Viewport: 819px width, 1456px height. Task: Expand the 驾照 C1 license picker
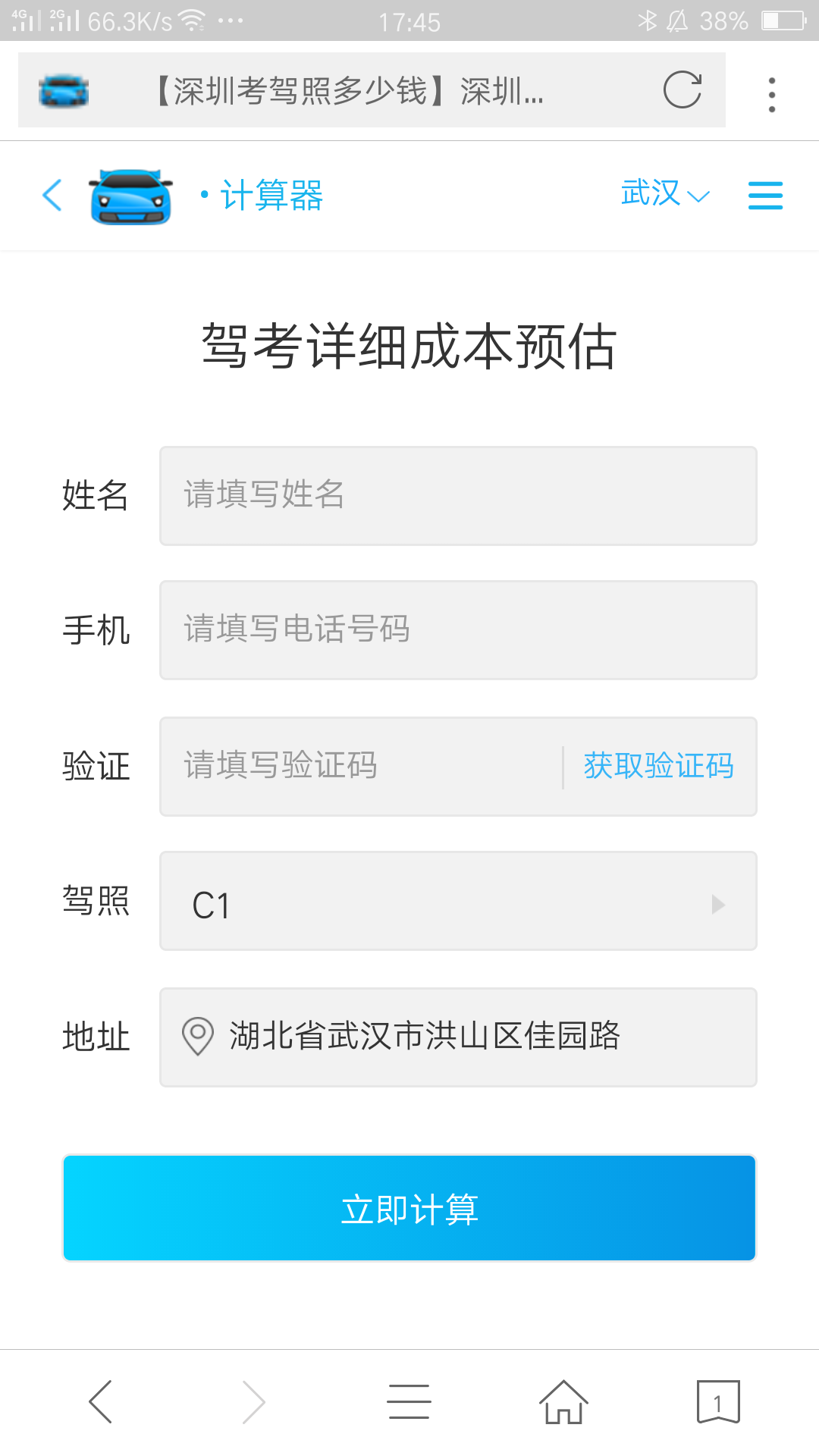(458, 901)
